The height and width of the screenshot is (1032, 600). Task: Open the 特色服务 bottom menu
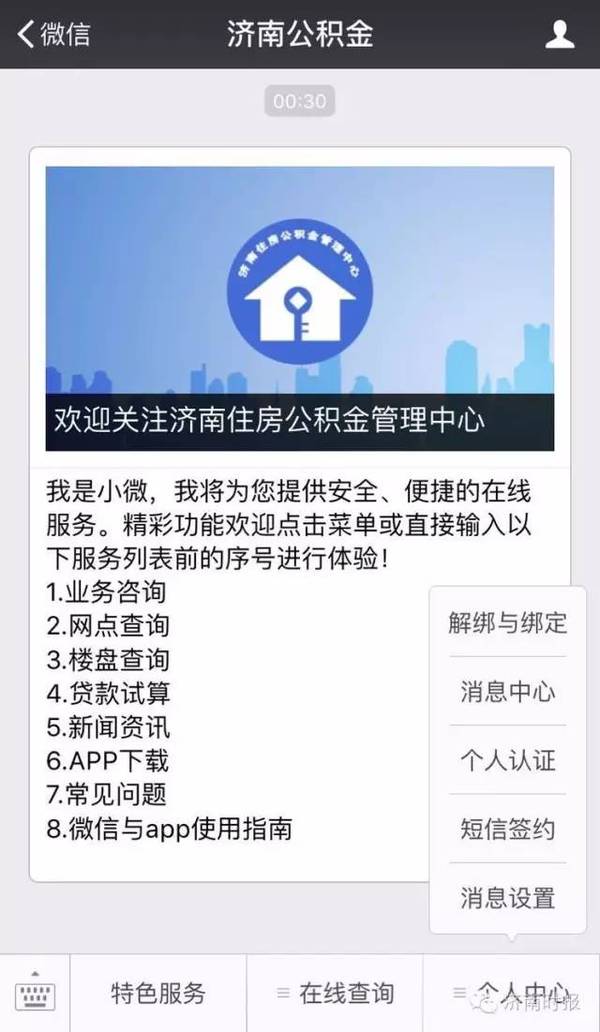click(158, 993)
